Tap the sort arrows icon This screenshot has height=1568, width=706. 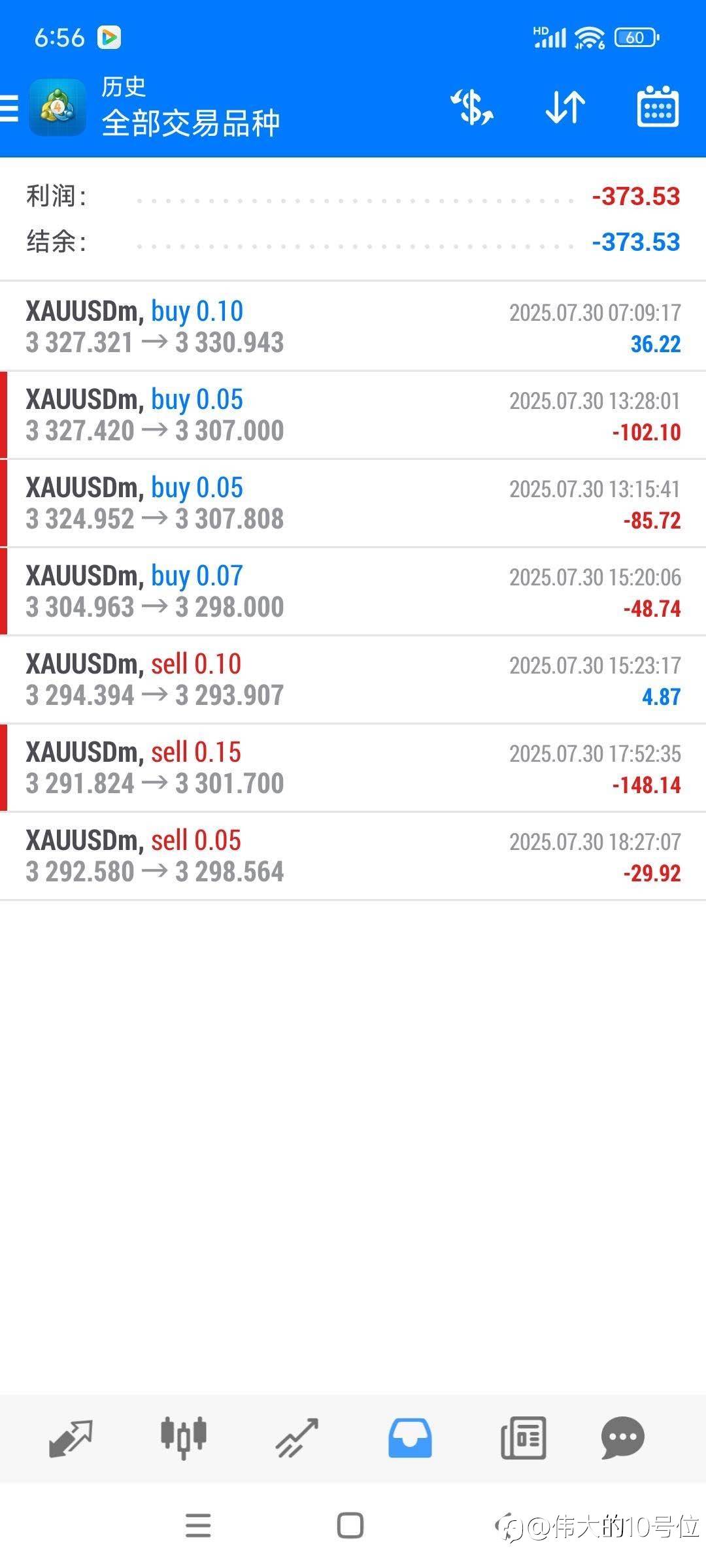click(565, 108)
